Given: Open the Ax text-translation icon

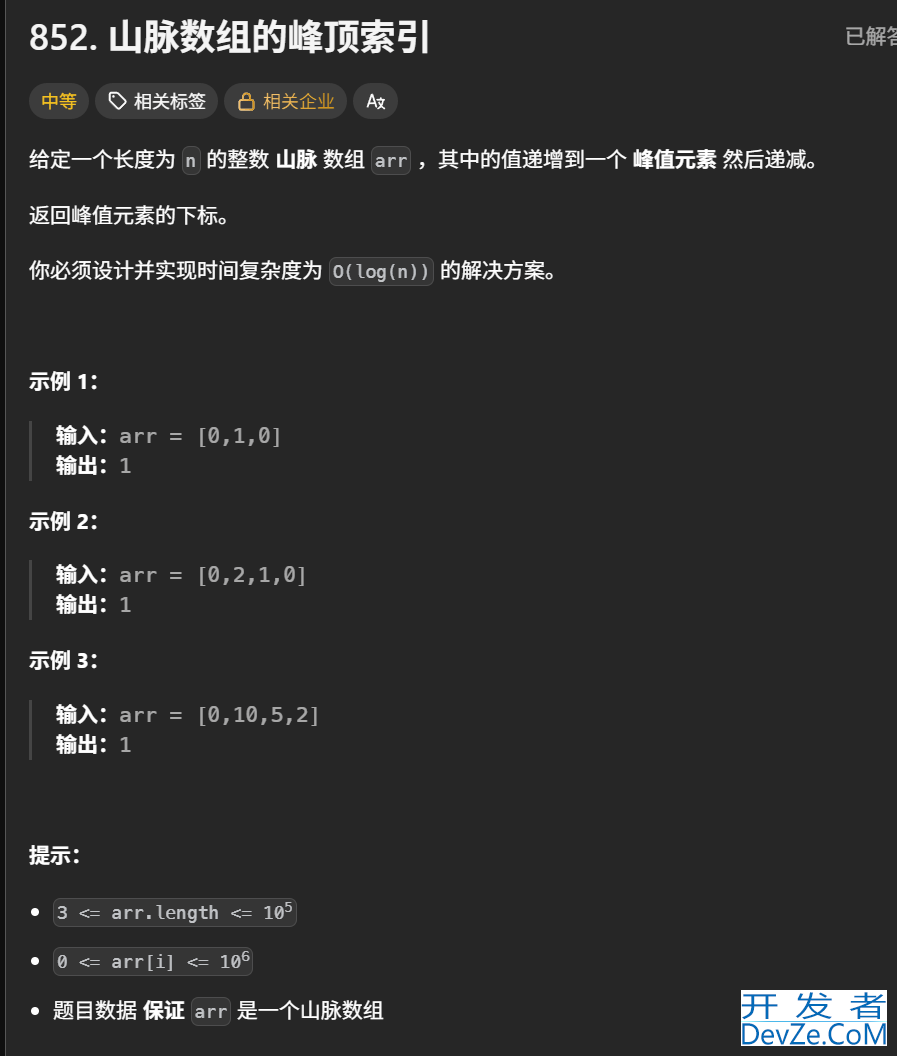Looking at the screenshot, I should point(375,101).
